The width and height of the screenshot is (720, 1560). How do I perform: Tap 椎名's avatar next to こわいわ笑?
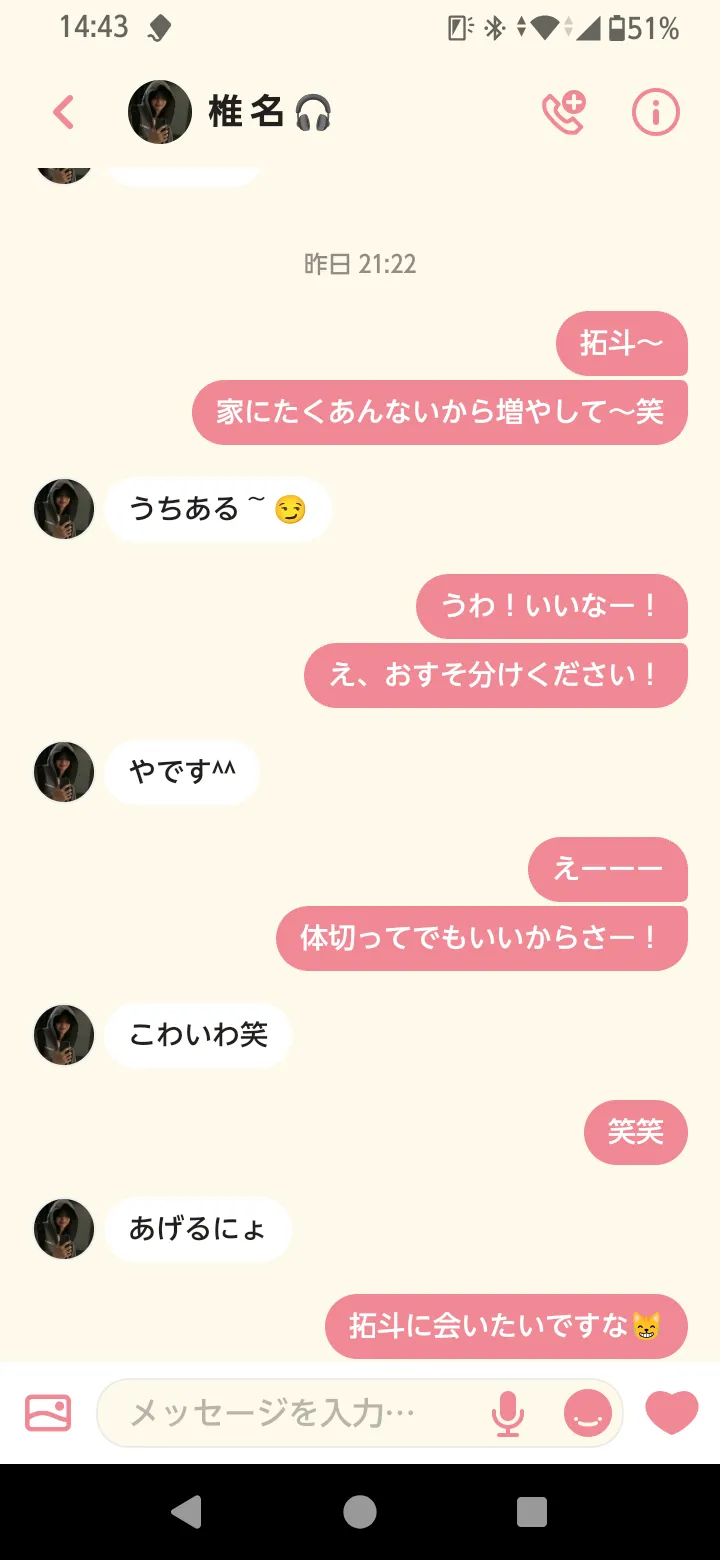click(x=64, y=1035)
